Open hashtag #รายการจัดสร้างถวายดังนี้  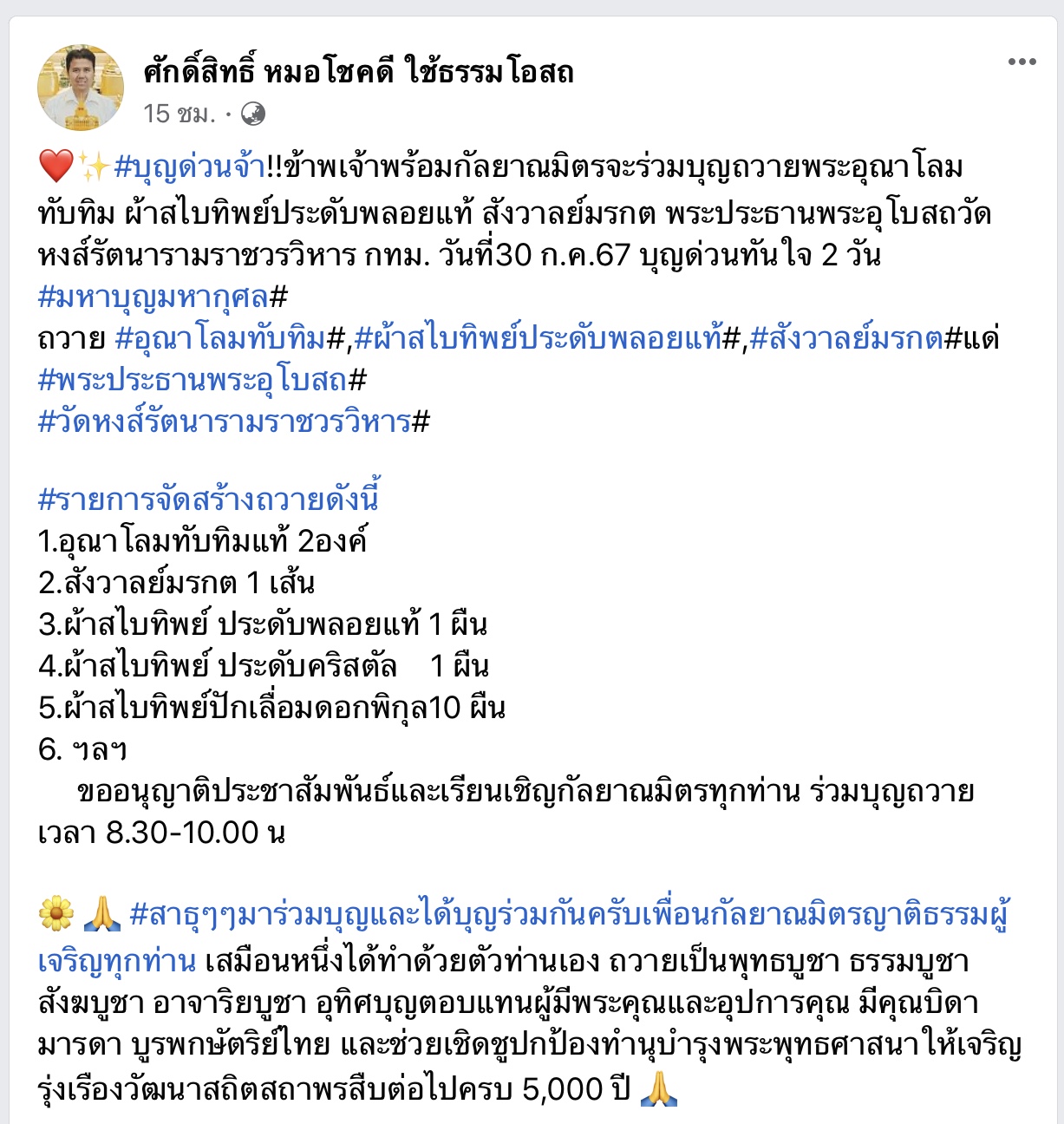[209, 500]
